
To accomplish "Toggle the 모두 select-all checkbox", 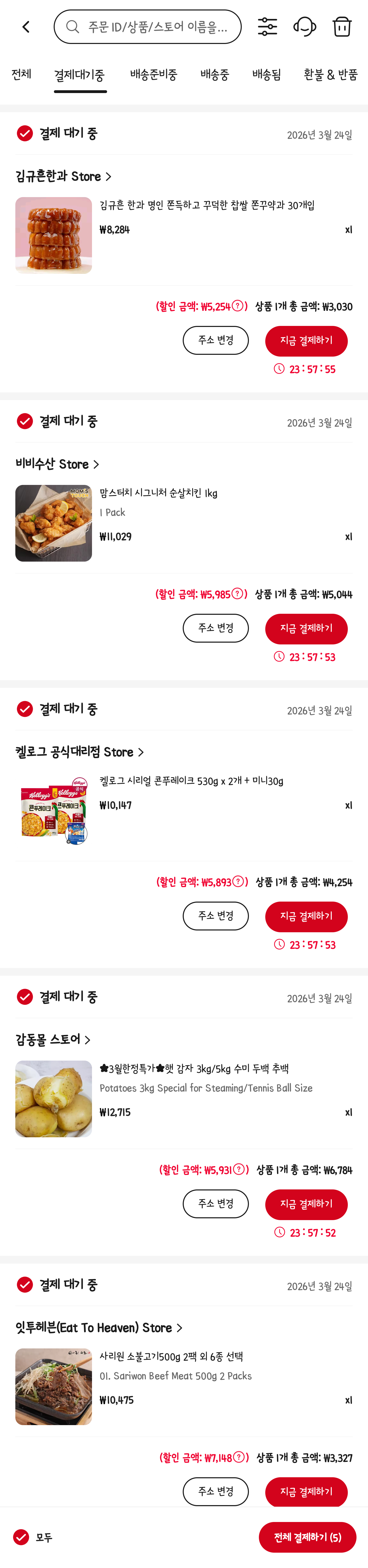I will [x=21, y=1537].
